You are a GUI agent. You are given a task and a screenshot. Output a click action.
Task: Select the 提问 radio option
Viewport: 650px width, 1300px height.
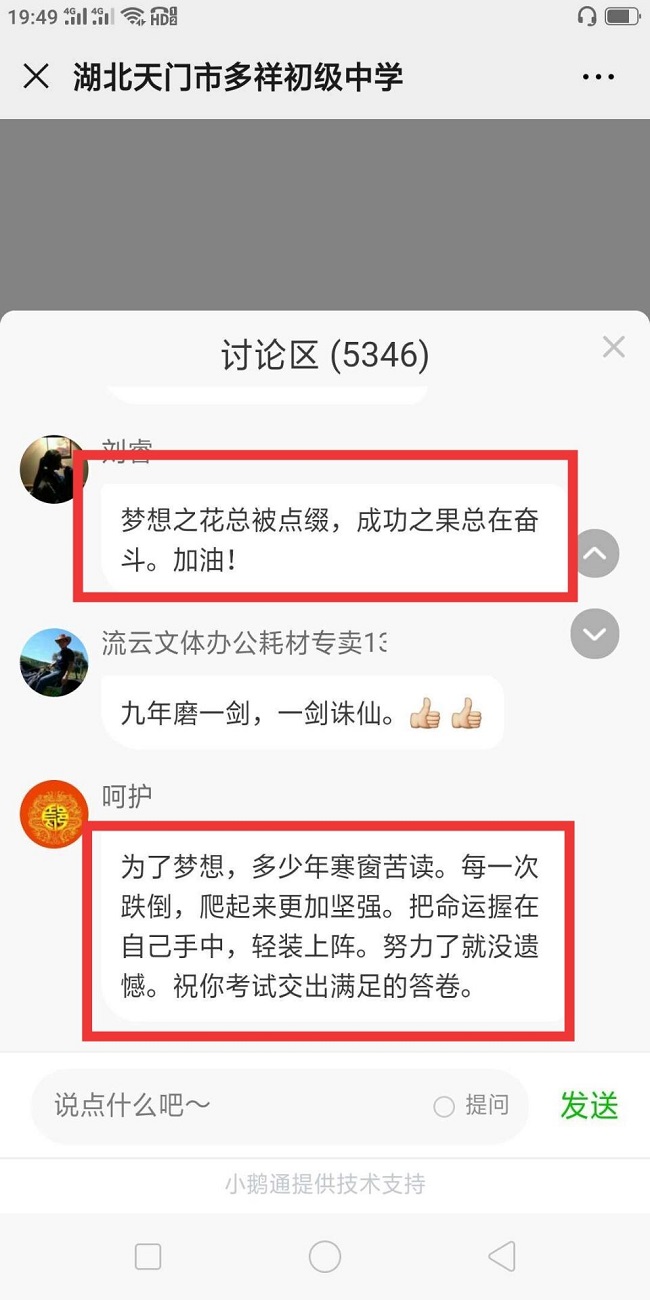(x=444, y=1106)
